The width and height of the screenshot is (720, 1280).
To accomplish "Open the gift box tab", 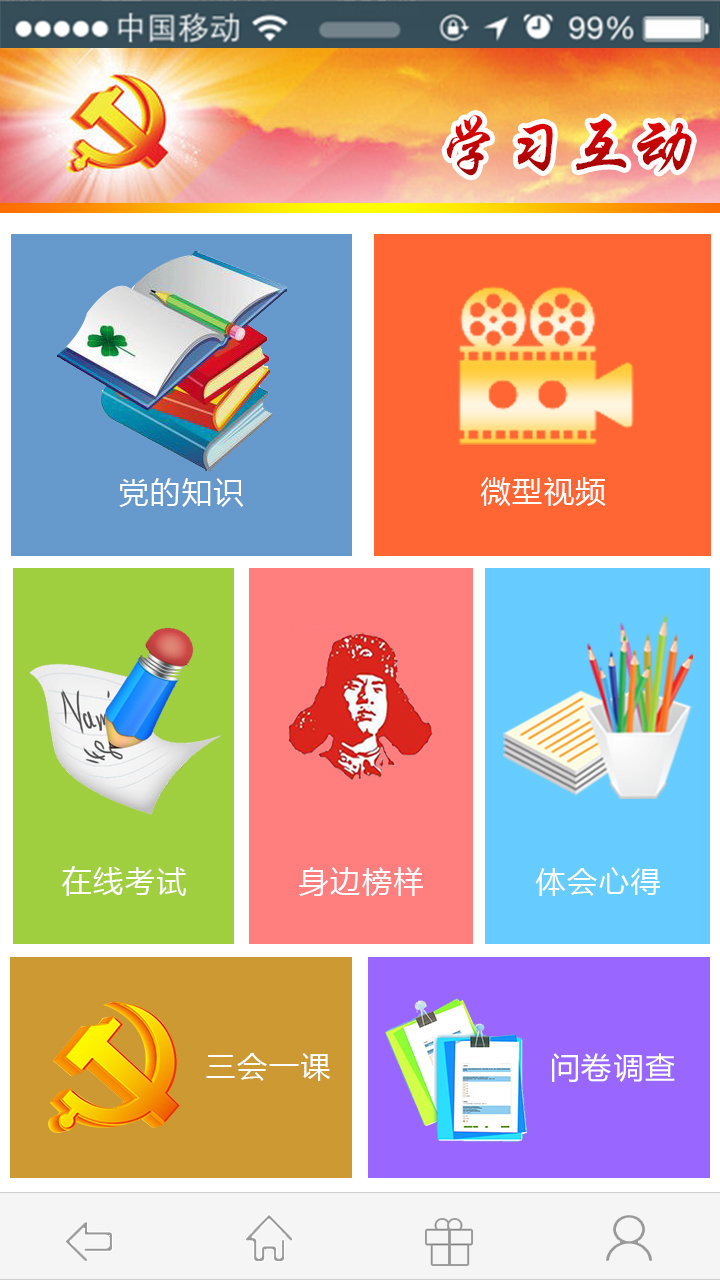I will pyautogui.click(x=449, y=1242).
